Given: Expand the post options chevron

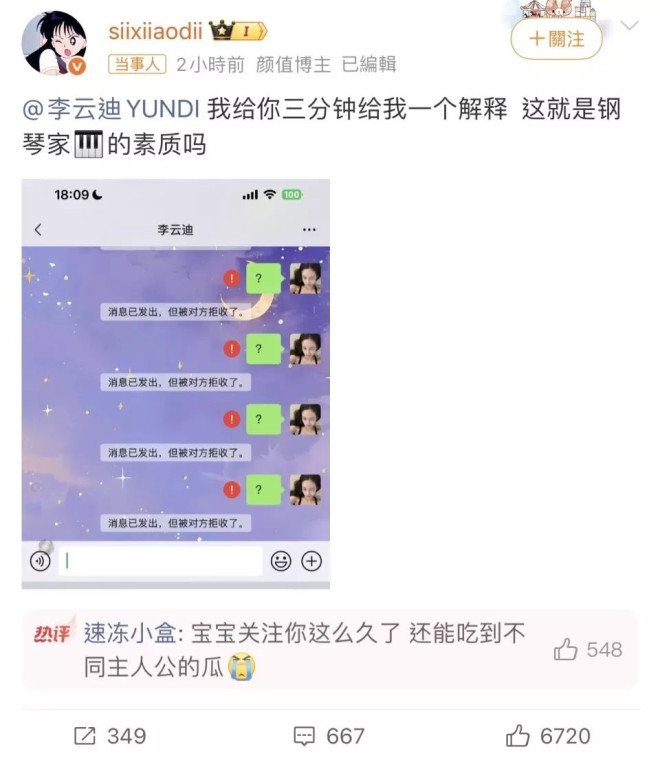Looking at the screenshot, I should [x=629, y=25].
